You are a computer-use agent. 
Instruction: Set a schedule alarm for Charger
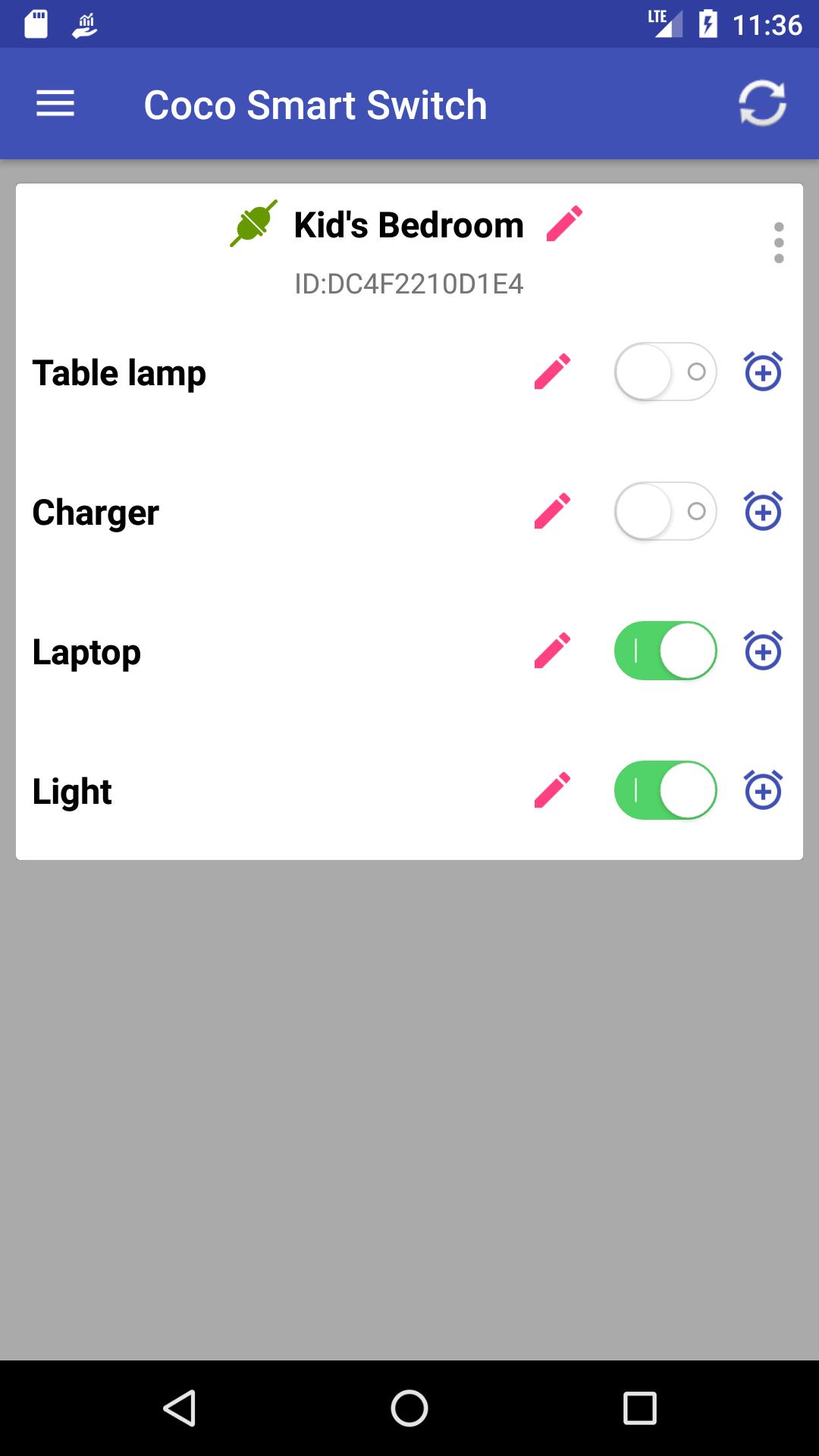pyautogui.click(x=763, y=511)
